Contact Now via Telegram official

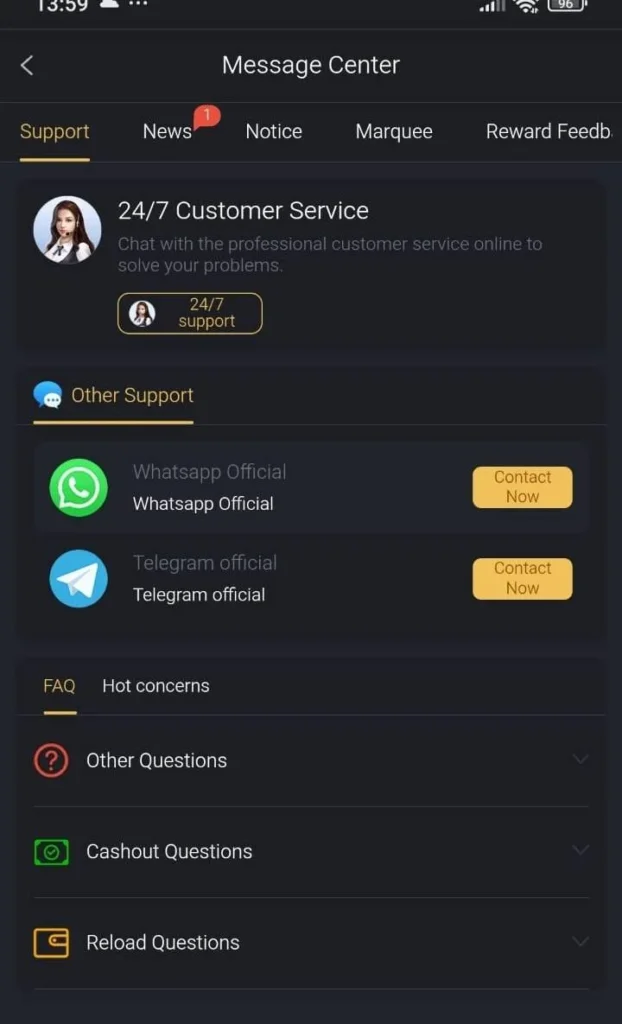click(522, 578)
